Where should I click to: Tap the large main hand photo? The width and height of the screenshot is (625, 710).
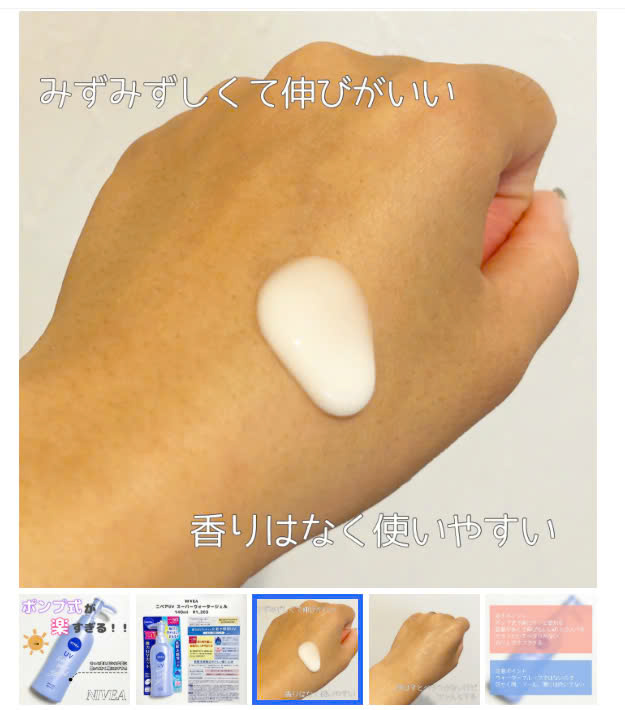pyautogui.click(x=308, y=300)
